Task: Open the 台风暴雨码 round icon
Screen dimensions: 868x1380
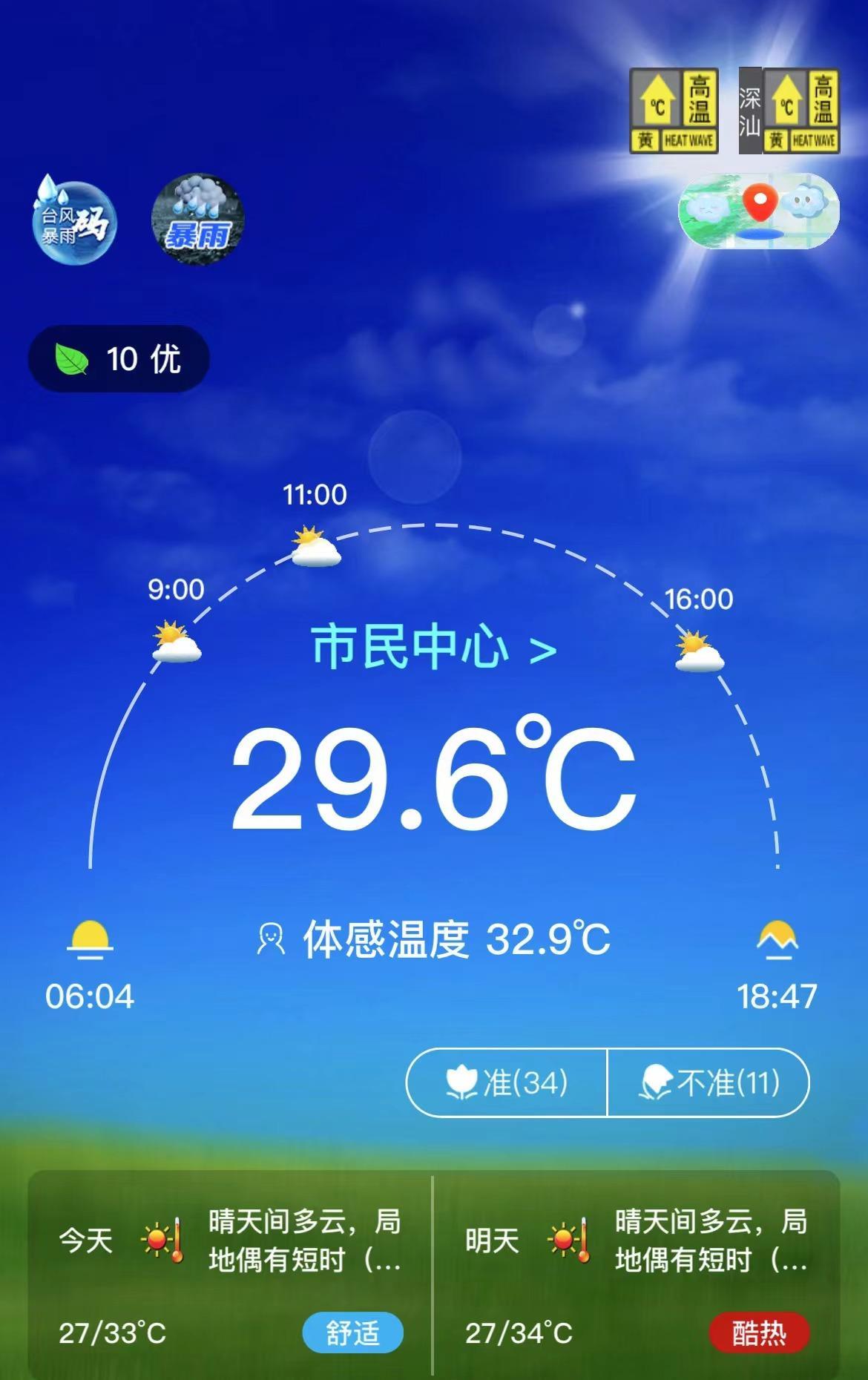Action: pyautogui.click(x=74, y=221)
